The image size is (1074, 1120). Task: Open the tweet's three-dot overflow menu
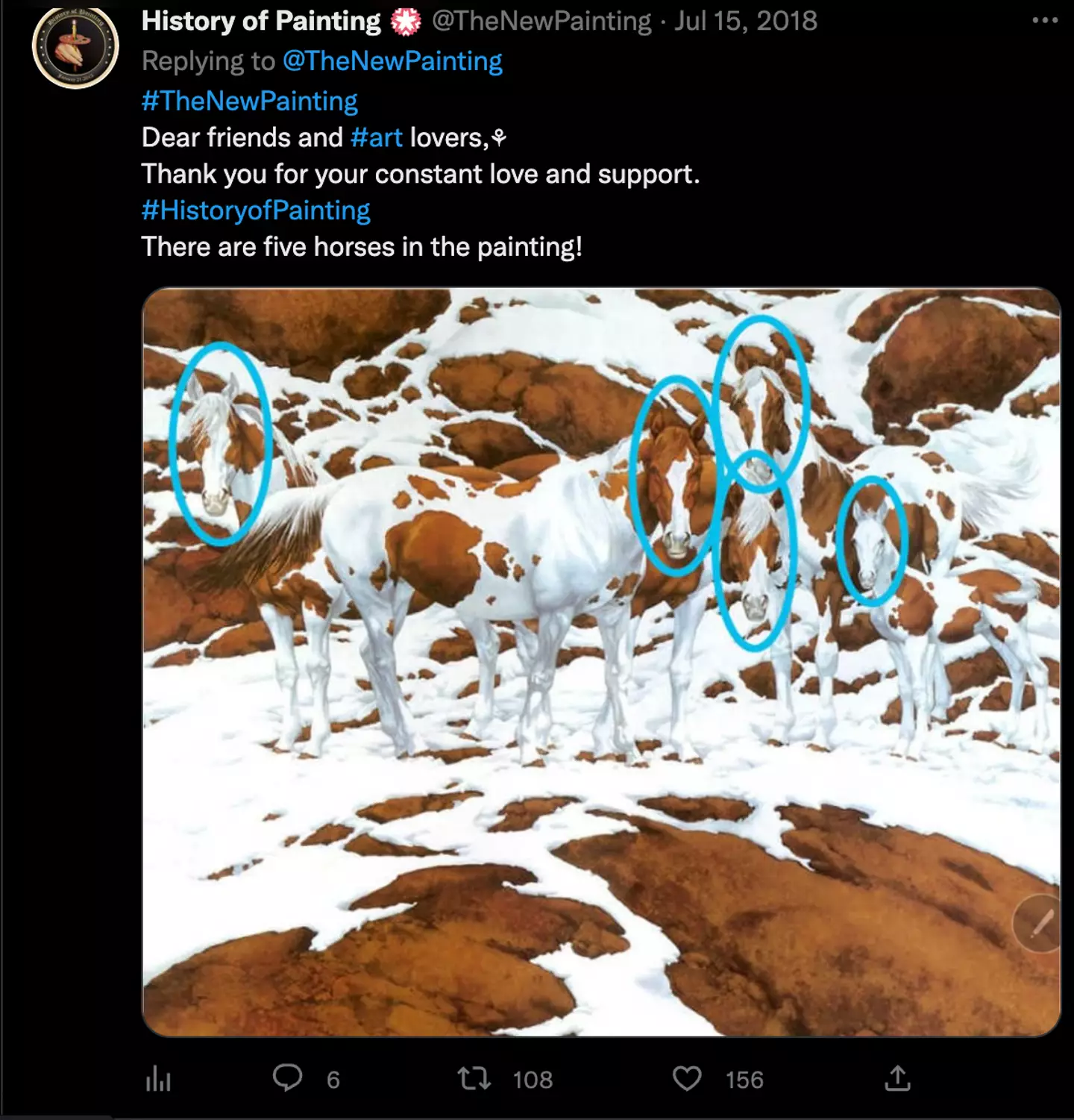[x=1045, y=21]
